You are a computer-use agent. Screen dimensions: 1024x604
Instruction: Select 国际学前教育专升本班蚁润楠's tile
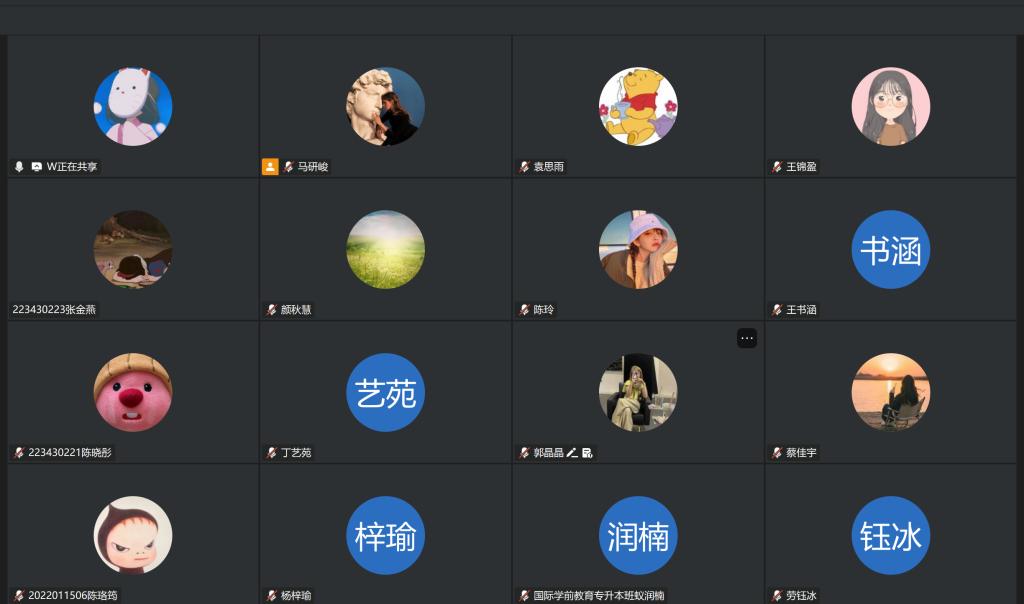638,535
